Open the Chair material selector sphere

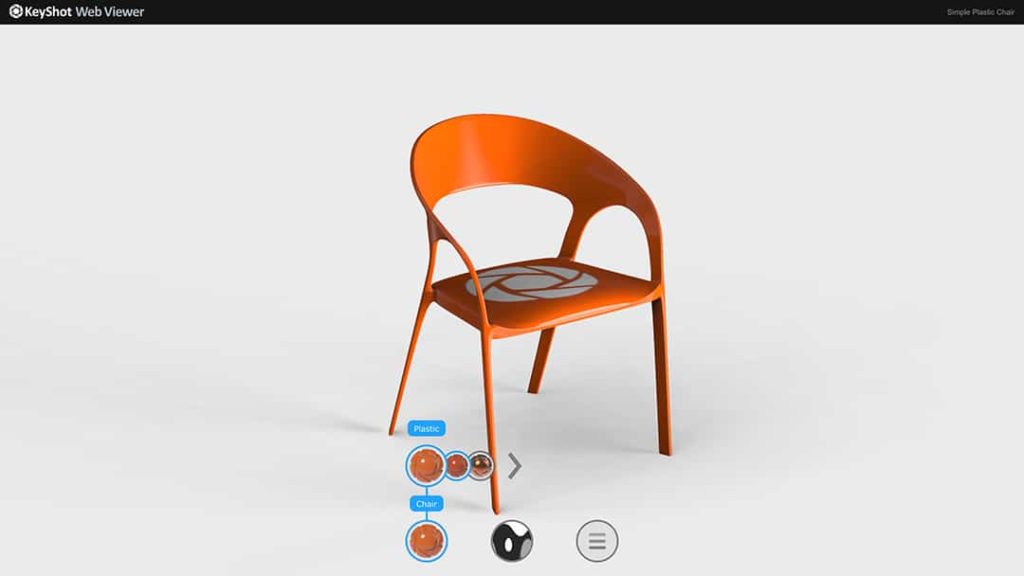pyautogui.click(x=426, y=541)
